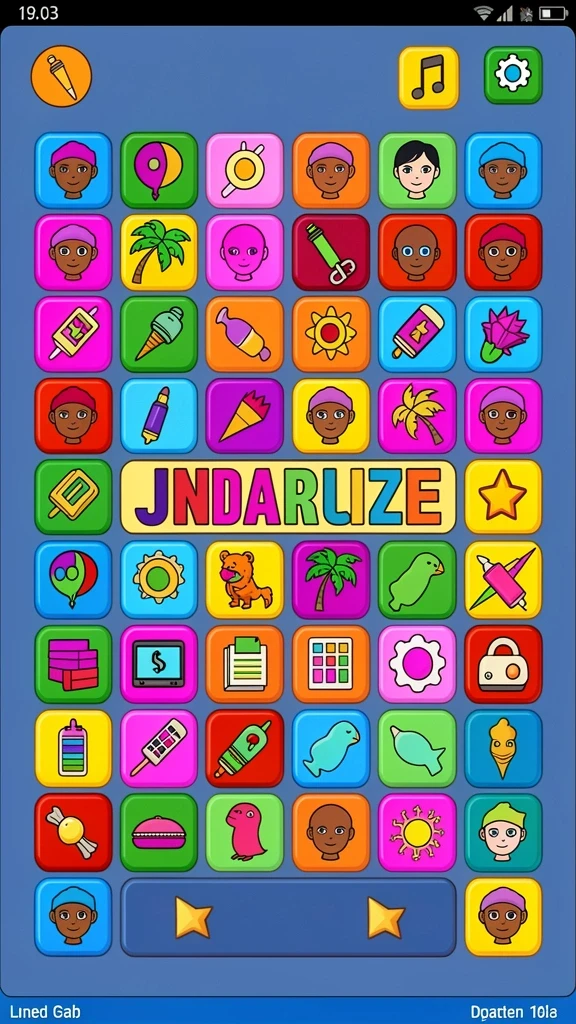Pick the sunflower tile on orange
Screen dimensions: 576x1024
(331, 334)
